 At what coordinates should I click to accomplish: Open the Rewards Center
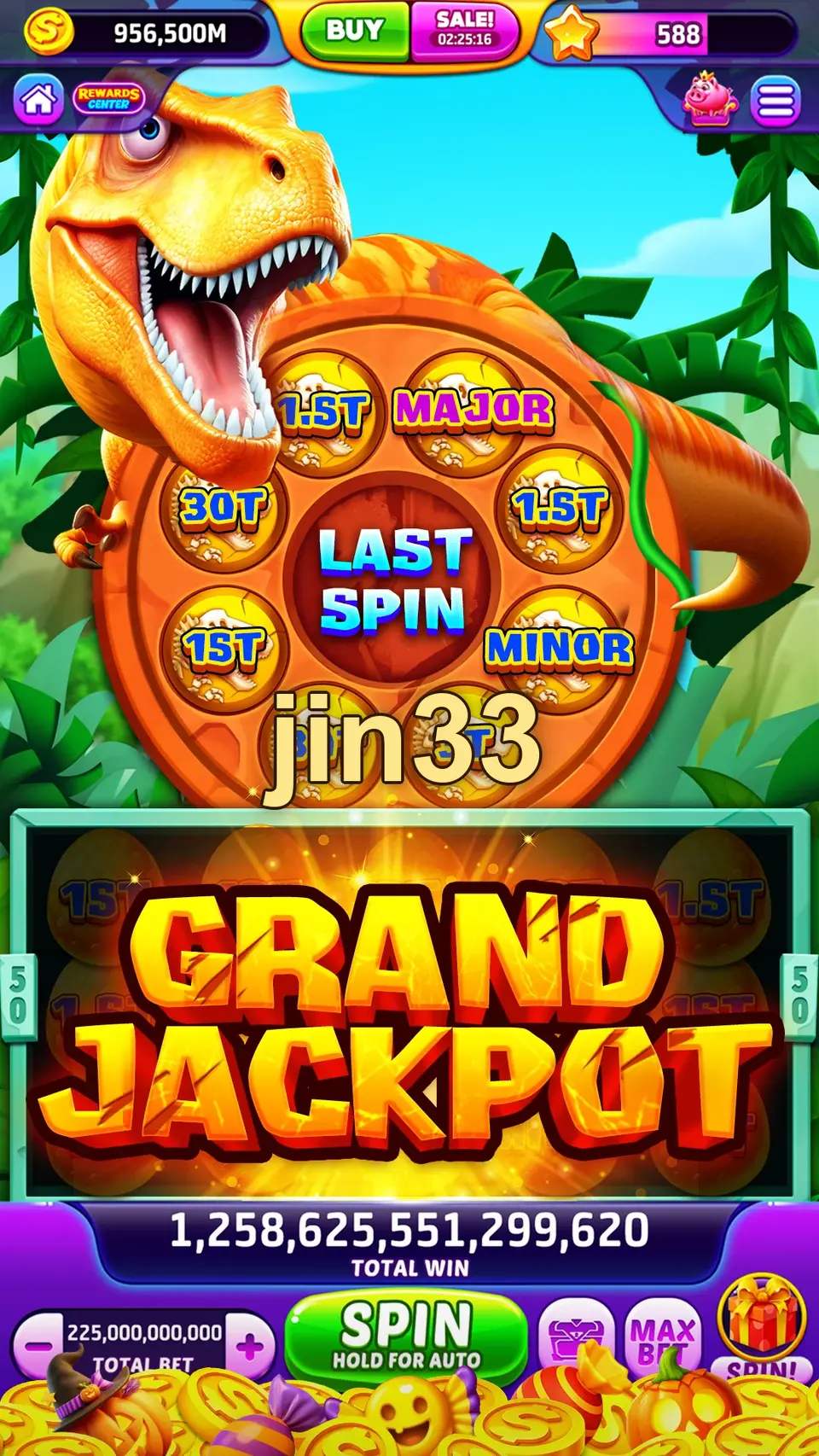pos(108,98)
